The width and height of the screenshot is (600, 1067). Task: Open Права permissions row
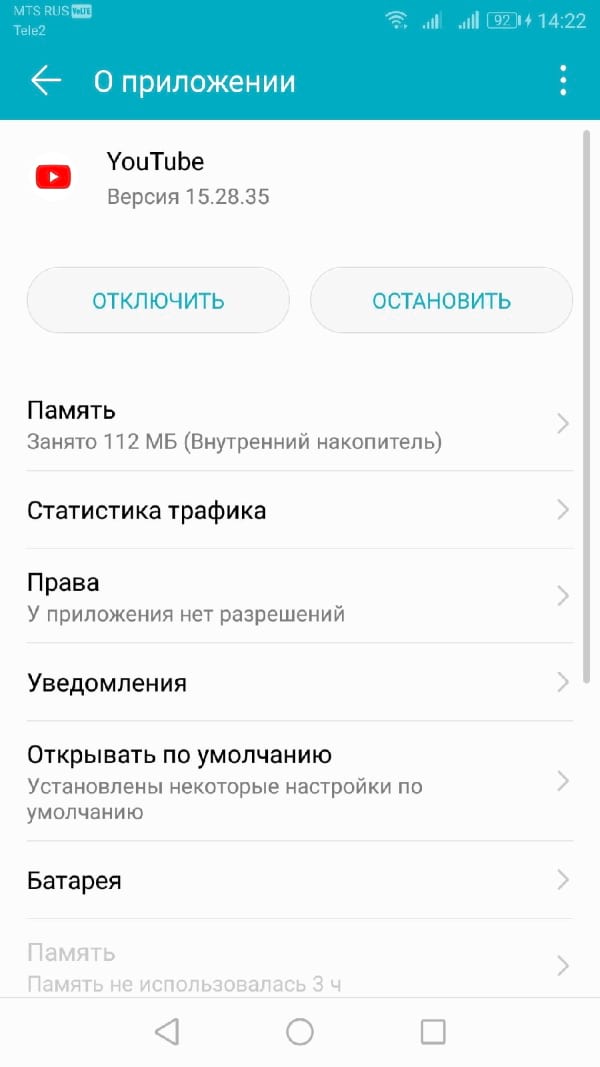click(x=298, y=597)
